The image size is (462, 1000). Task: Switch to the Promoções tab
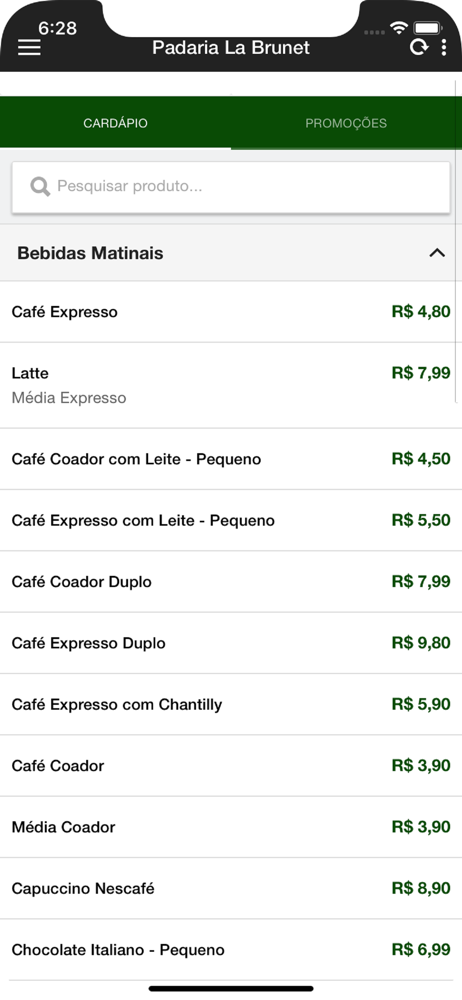[x=346, y=123]
